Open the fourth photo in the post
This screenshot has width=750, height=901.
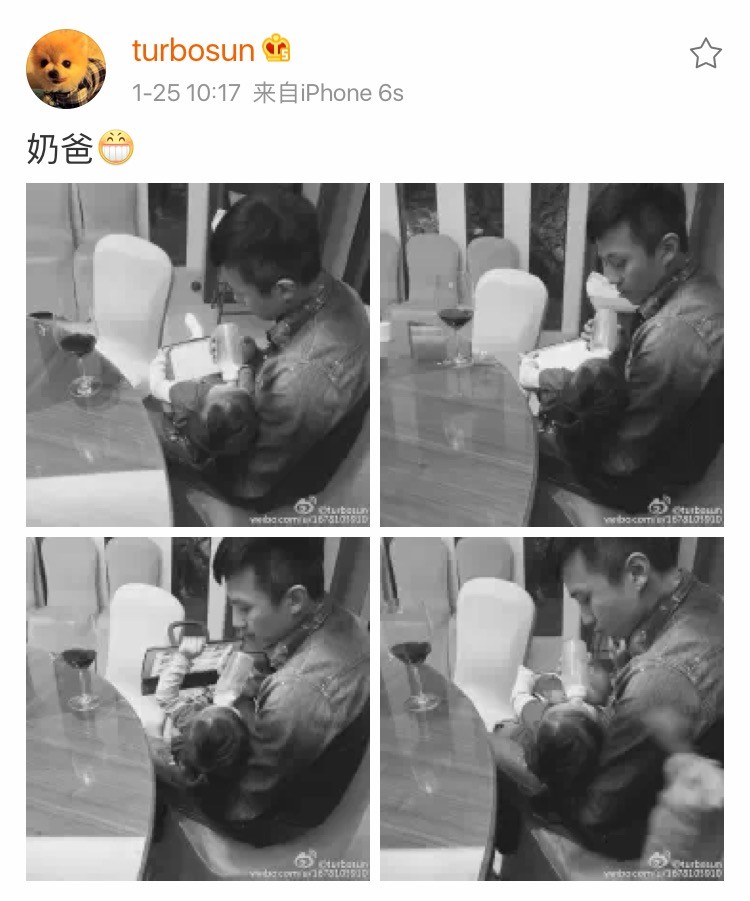tap(551, 708)
